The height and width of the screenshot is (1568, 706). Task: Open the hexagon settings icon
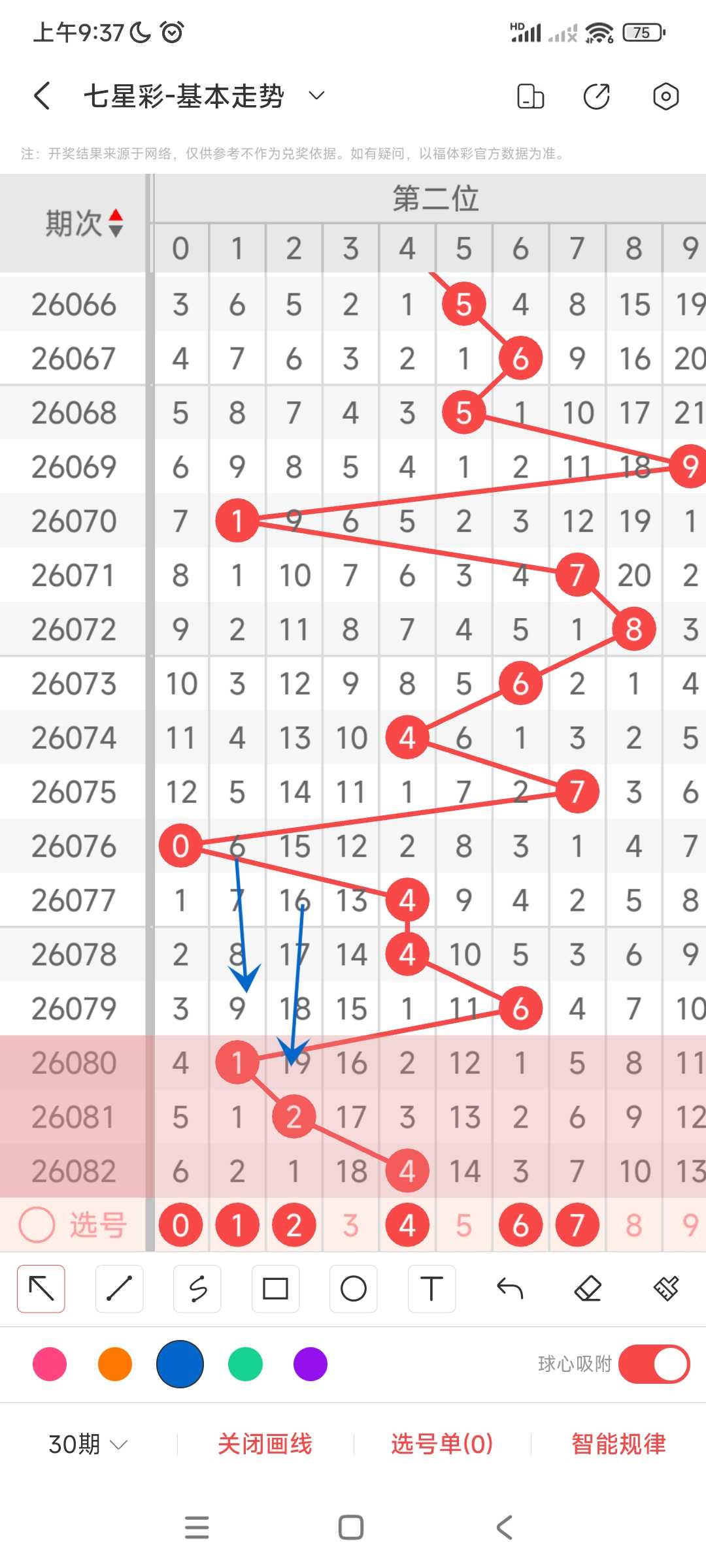(x=665, y=96)
